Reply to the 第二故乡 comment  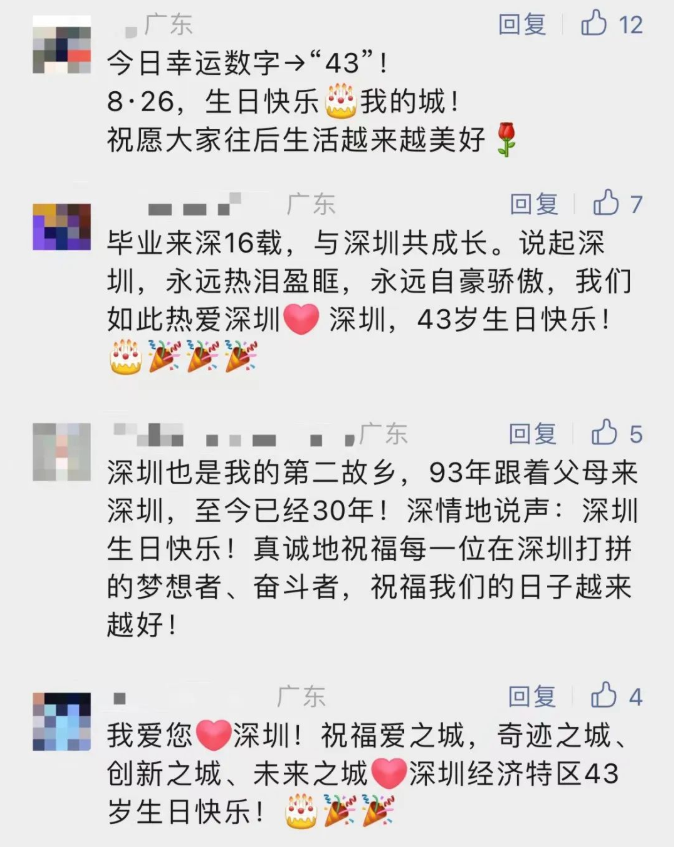pos(532,433)
